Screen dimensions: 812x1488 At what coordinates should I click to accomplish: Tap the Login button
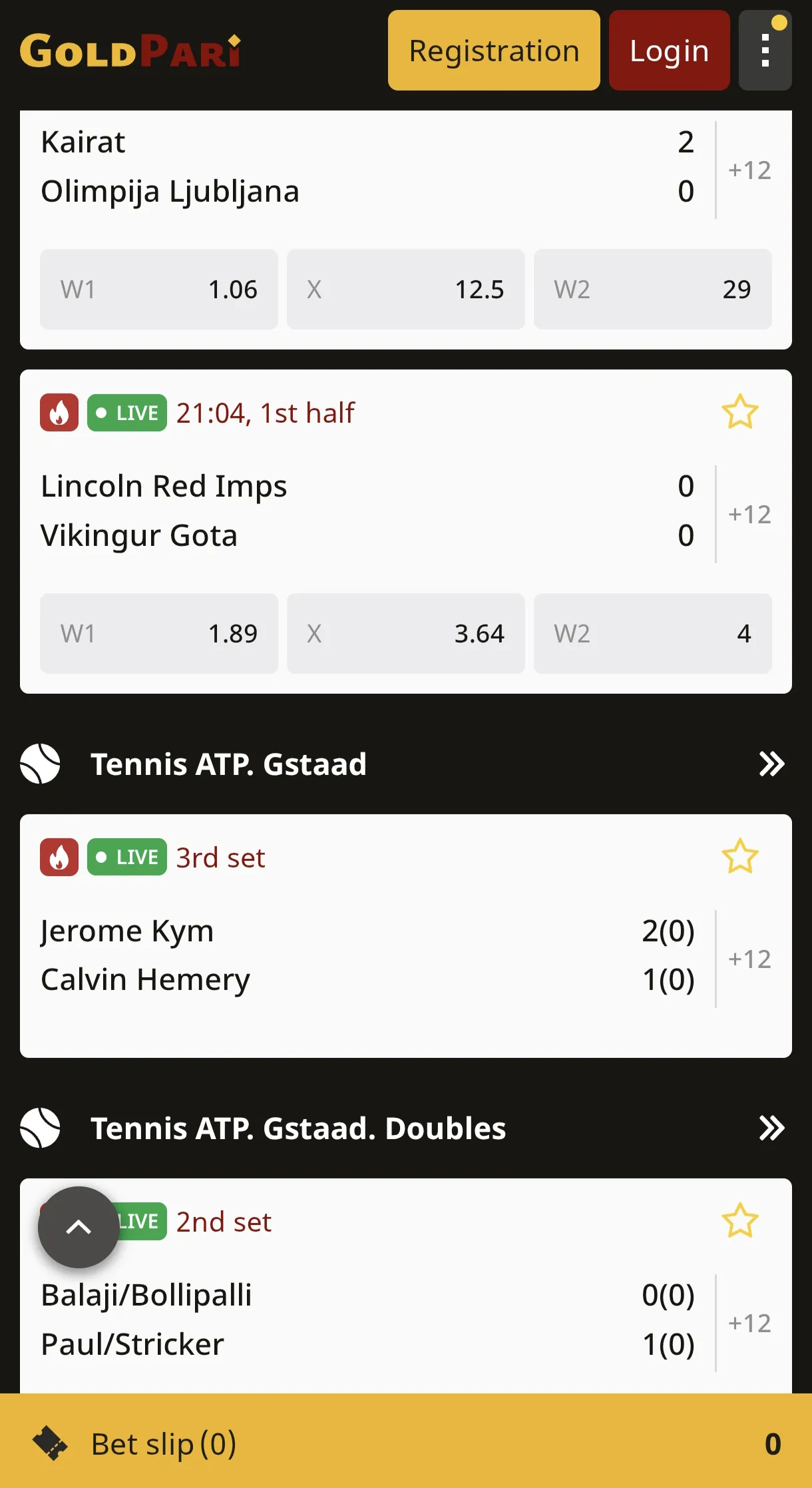(669, 51)
